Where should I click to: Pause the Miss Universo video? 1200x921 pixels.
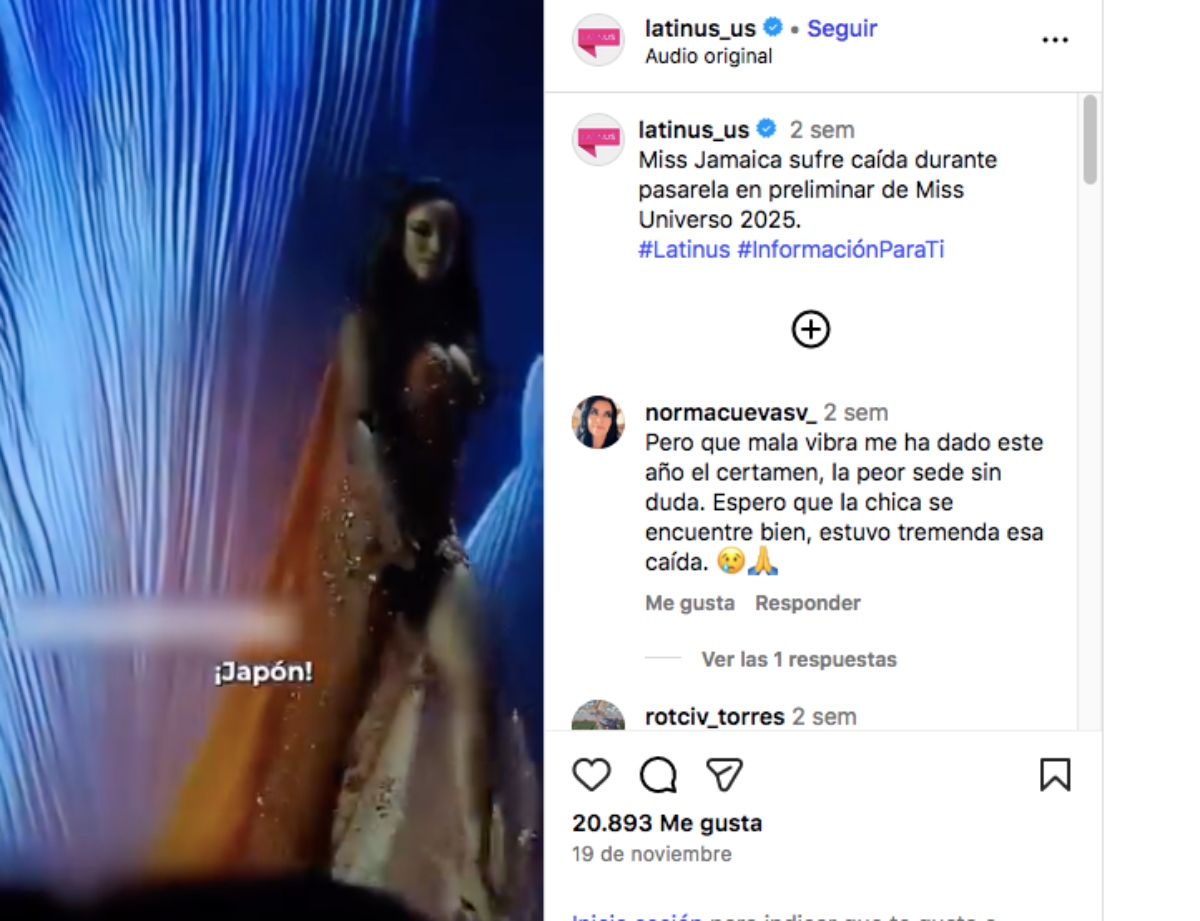(272, 460)
